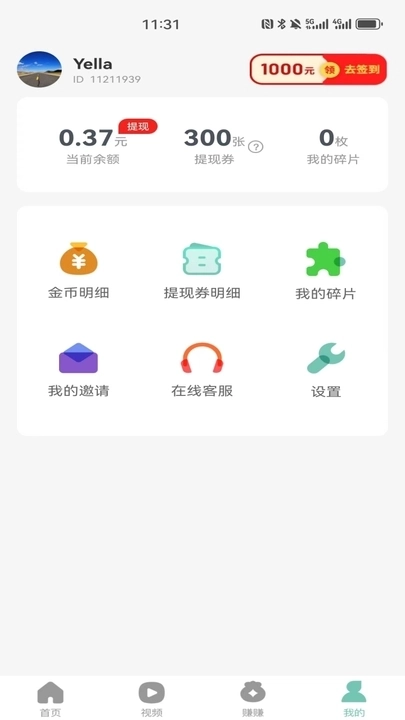
Task: Tap the red 提现 withdraw badge
Action: click(138, 127)
